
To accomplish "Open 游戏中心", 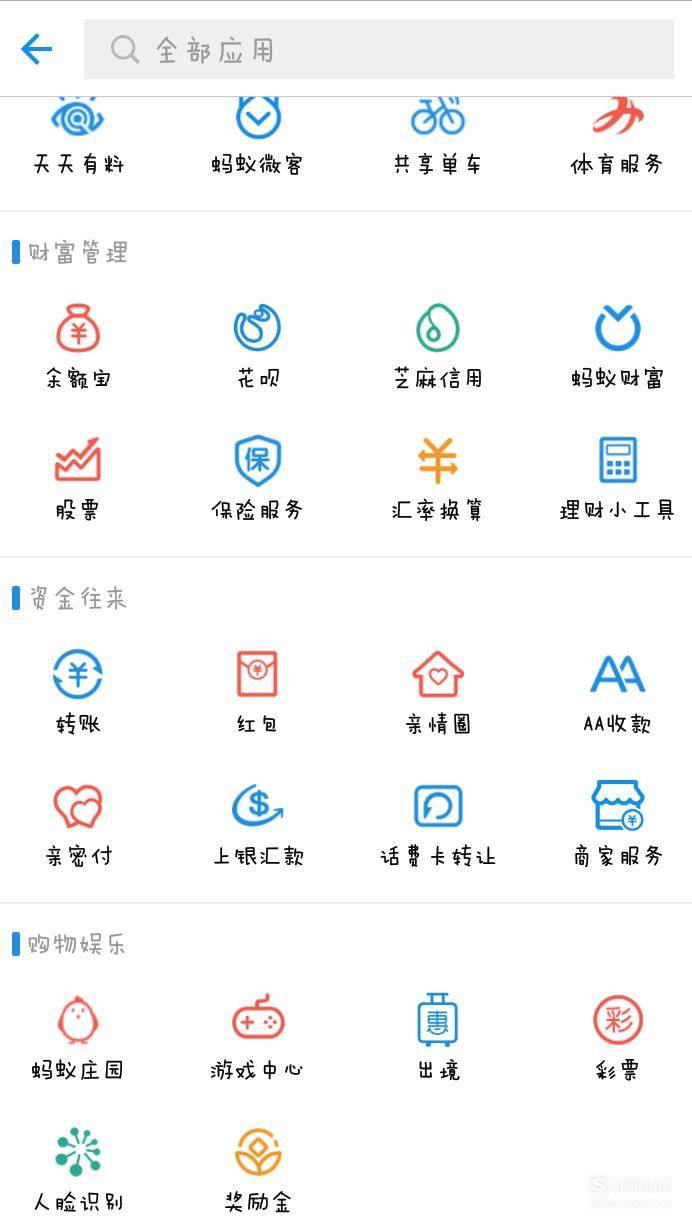I will point(258,1038).
